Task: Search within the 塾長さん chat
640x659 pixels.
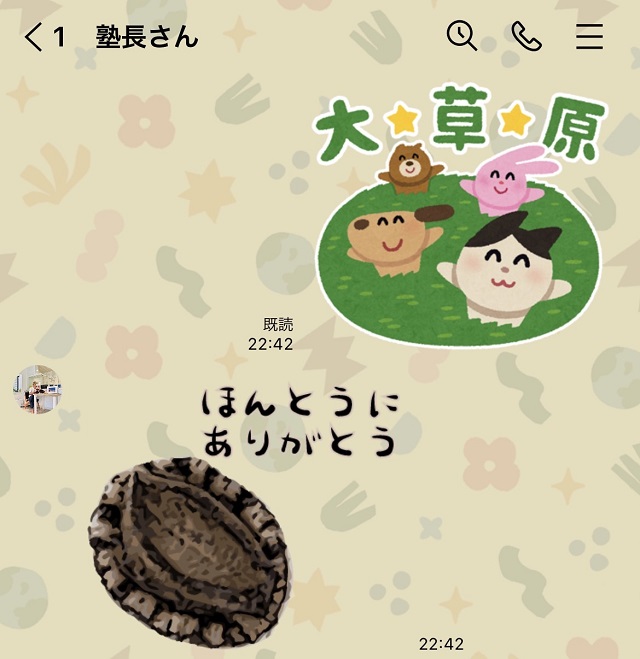Action: coord(461,37)
